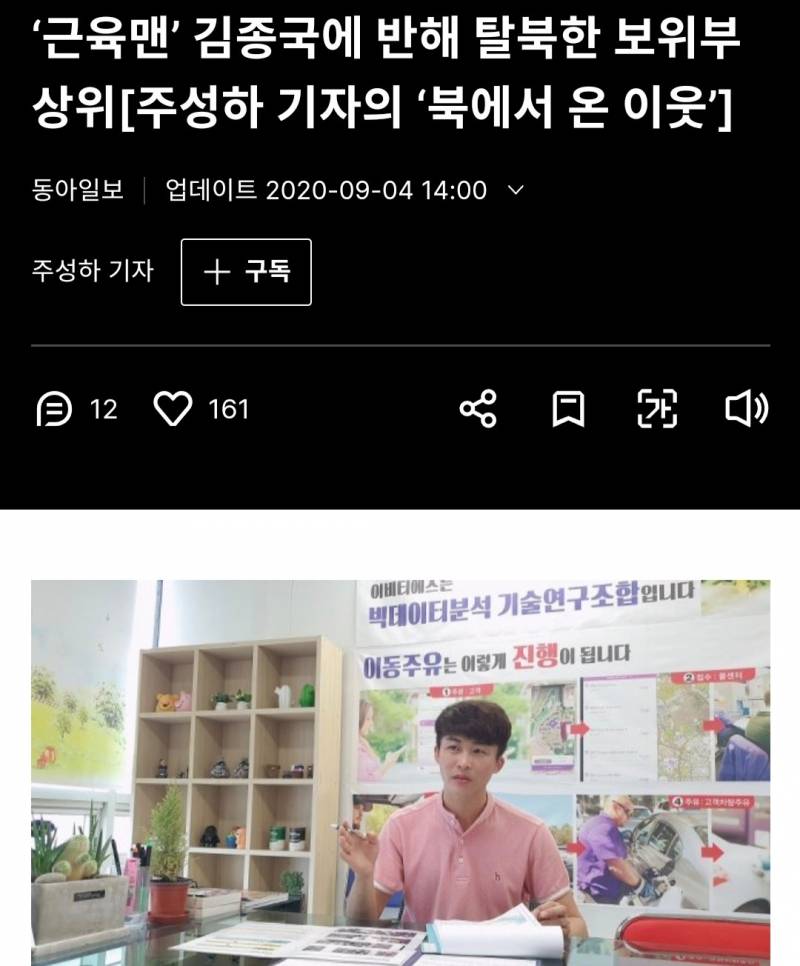
Task: Bookmark this article
Action: (x=568, y=409)
